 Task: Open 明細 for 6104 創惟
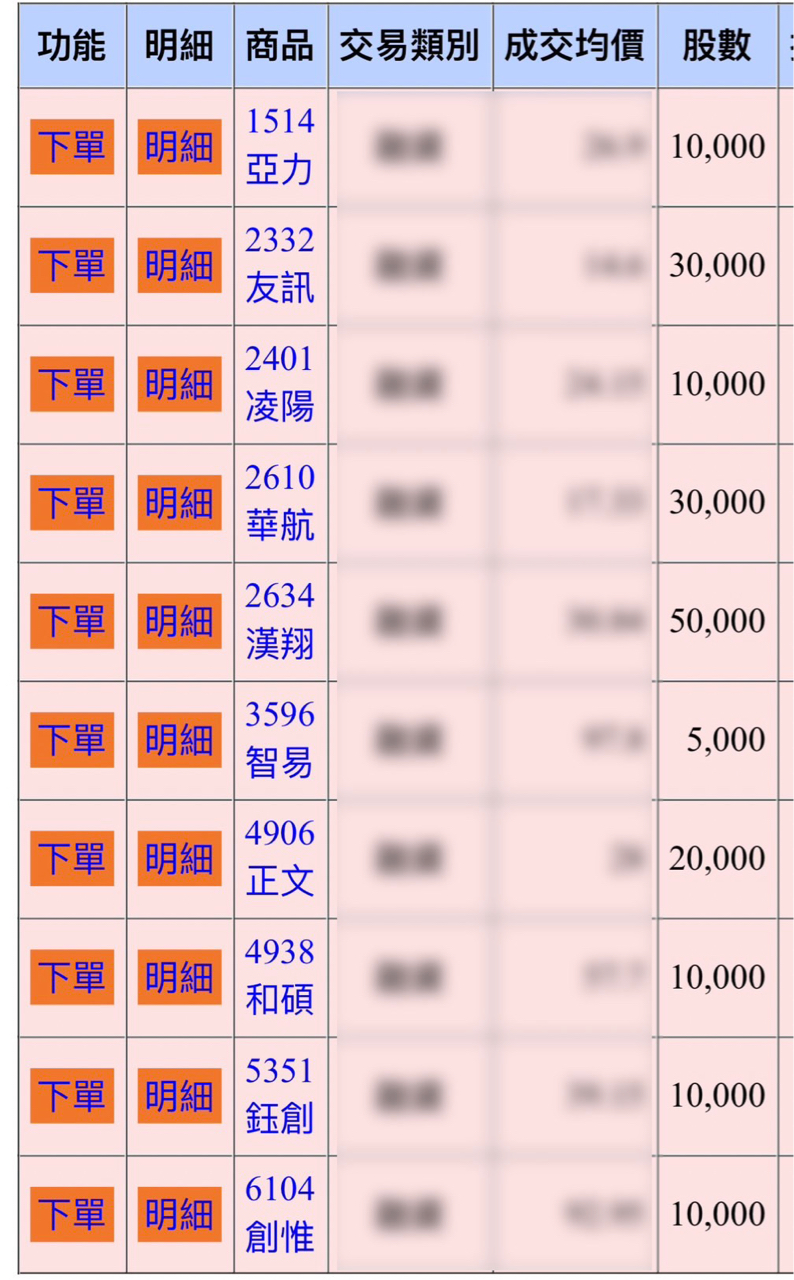[x=179, y=1214]
